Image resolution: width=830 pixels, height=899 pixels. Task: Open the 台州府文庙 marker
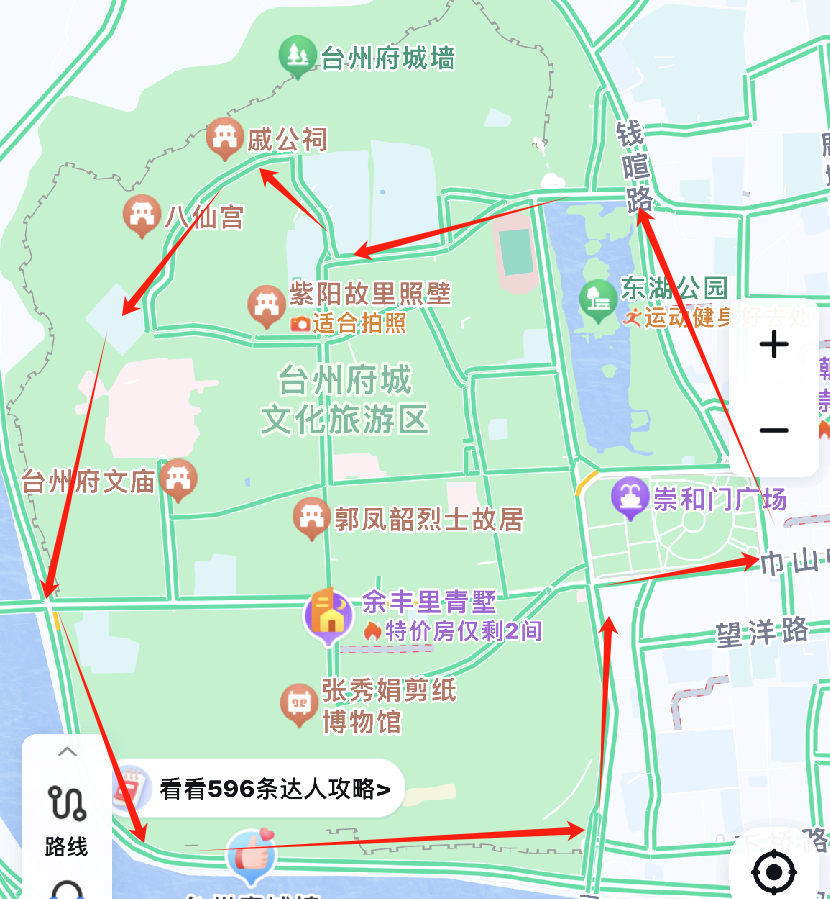coord(178,479)
